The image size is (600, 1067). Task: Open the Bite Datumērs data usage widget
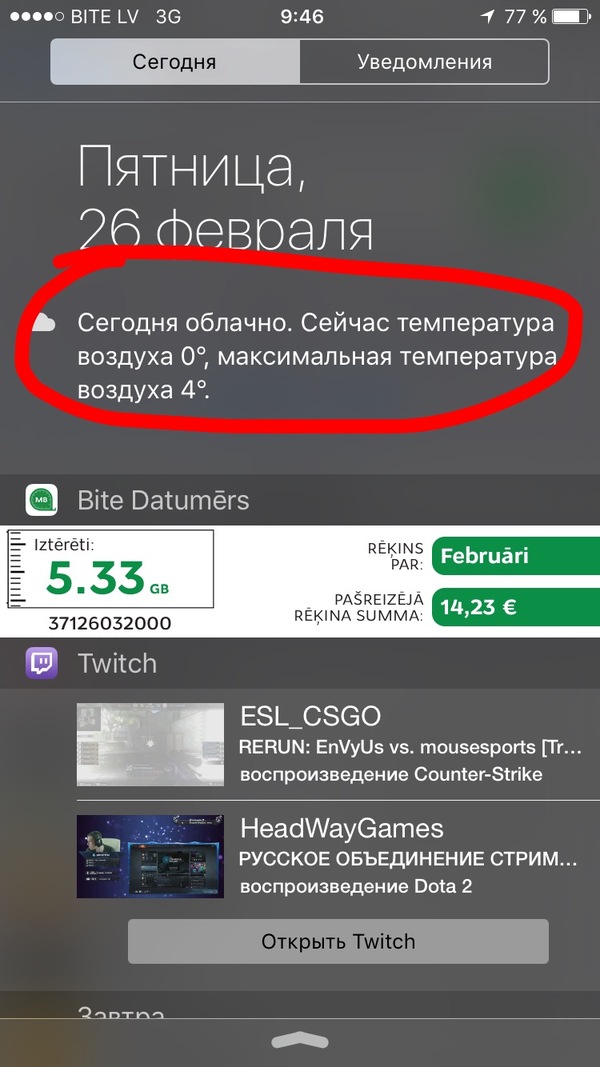(300, 581)
